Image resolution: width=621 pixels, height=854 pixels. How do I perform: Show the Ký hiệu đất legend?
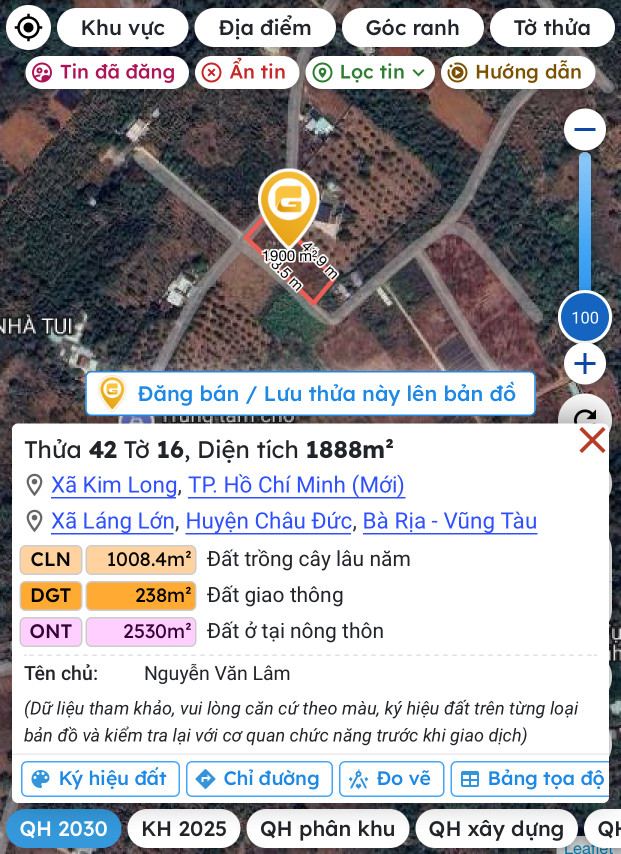click(x=100, y=779)
